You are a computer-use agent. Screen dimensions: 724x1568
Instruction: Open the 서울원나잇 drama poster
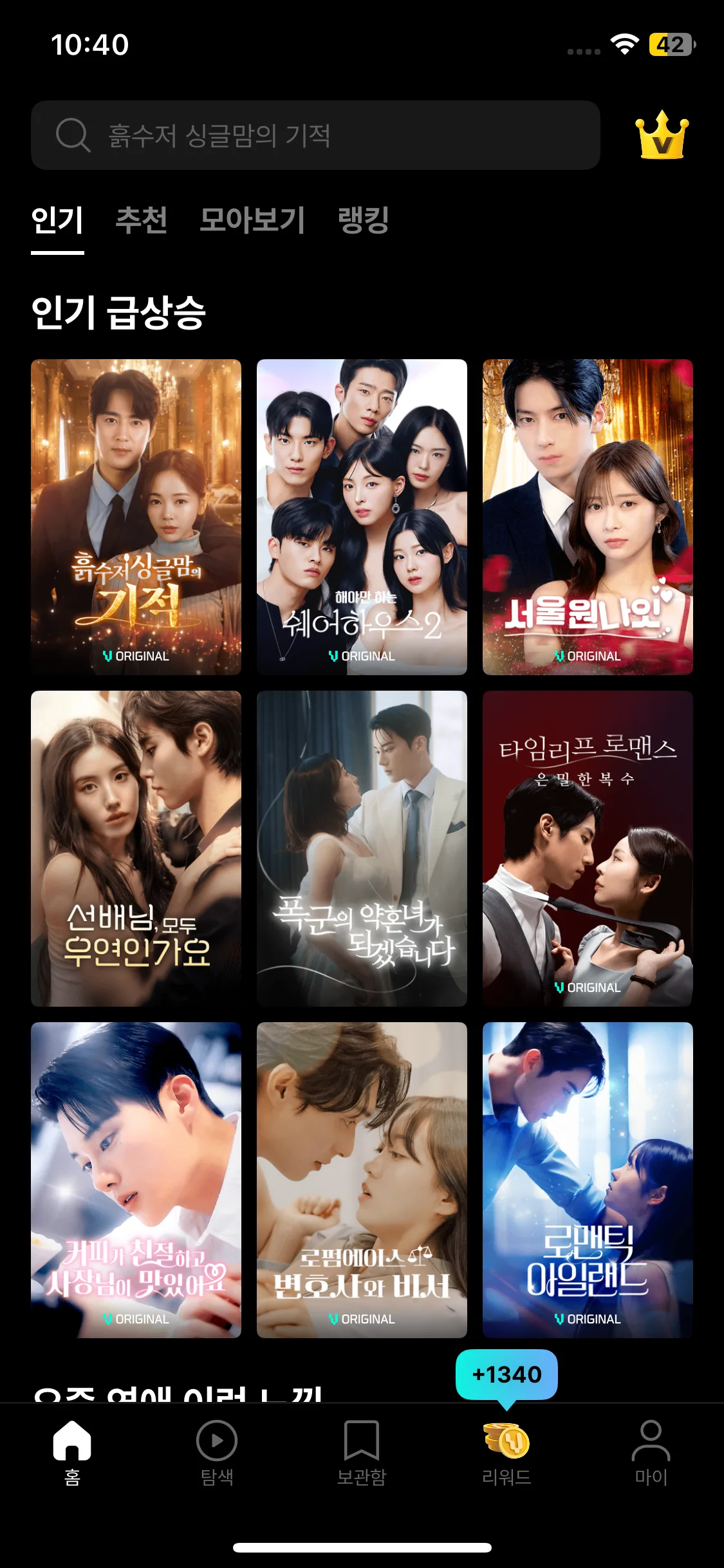[588, 516]
